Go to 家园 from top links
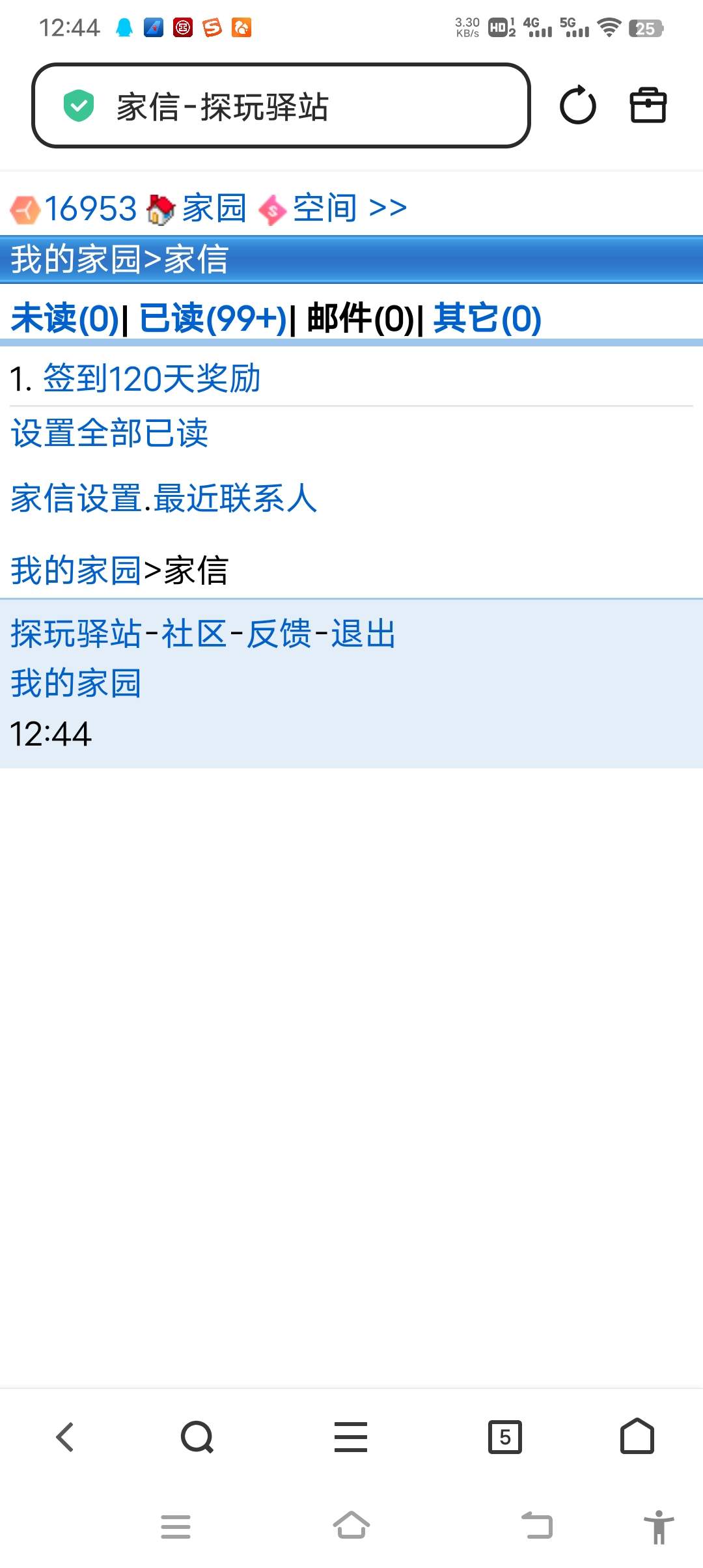Screen dimensions: 703x1568 click(213, 209)
